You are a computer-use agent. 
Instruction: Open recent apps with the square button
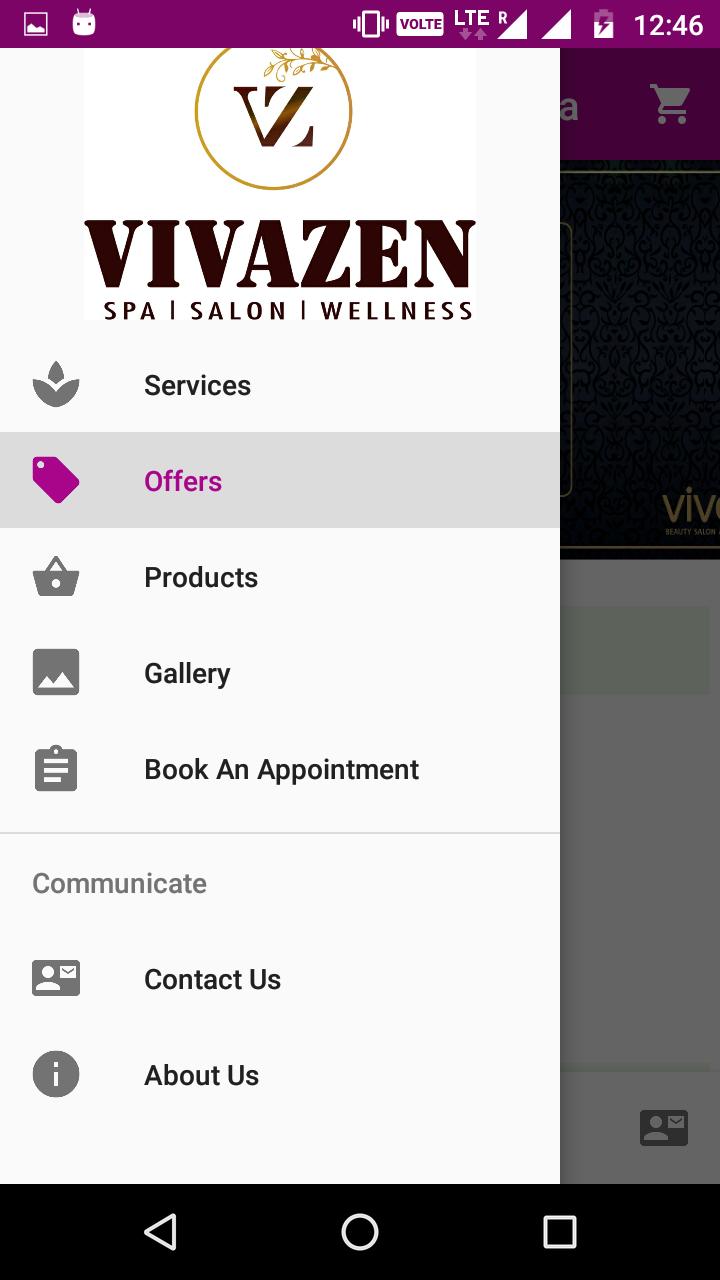tap(560, 1232)
